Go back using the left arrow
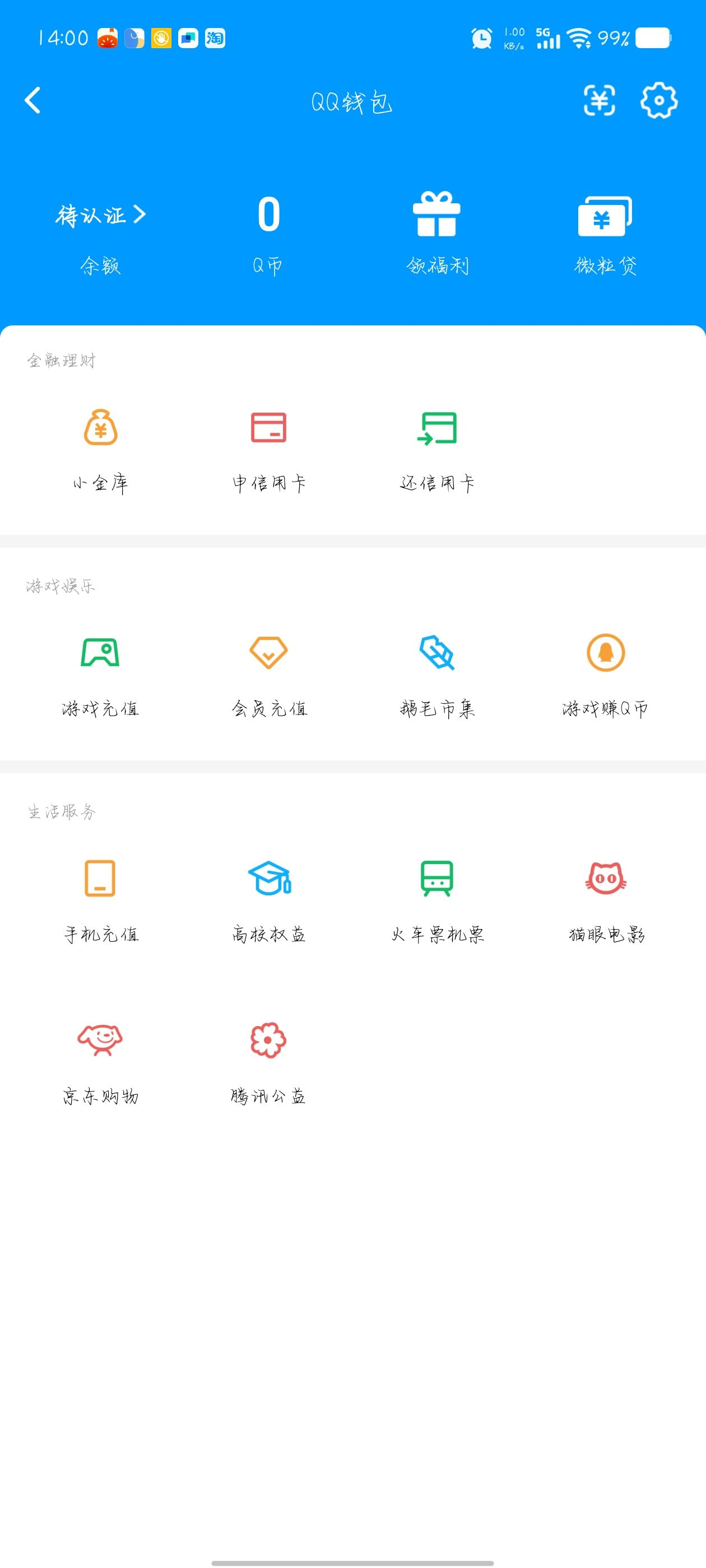The height and width of the screenshot is (1568, 706). tap(33, 100)
